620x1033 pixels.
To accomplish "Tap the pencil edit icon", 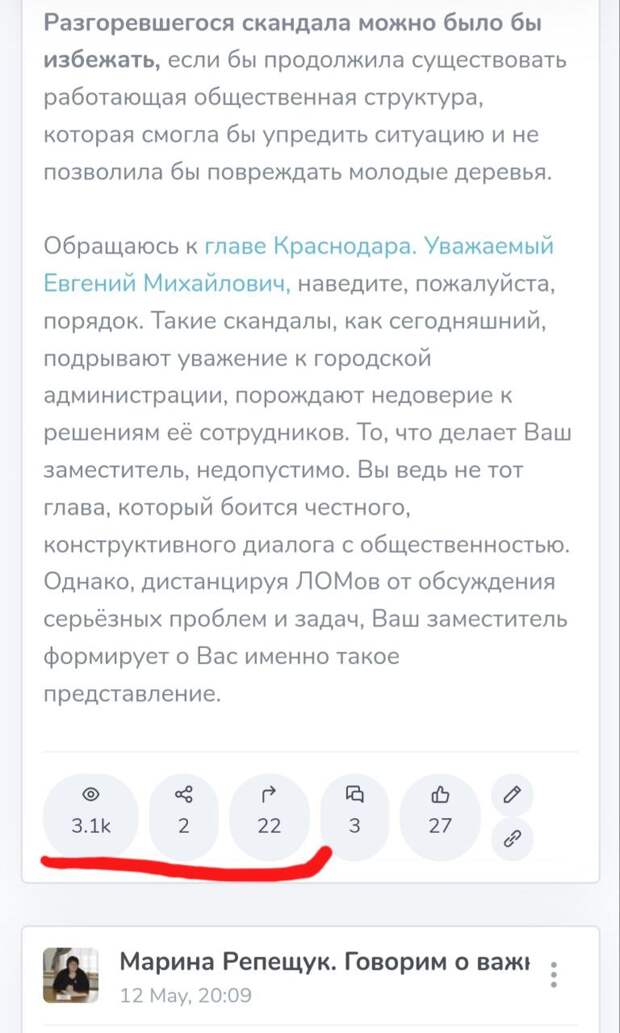I will [512, 795].
